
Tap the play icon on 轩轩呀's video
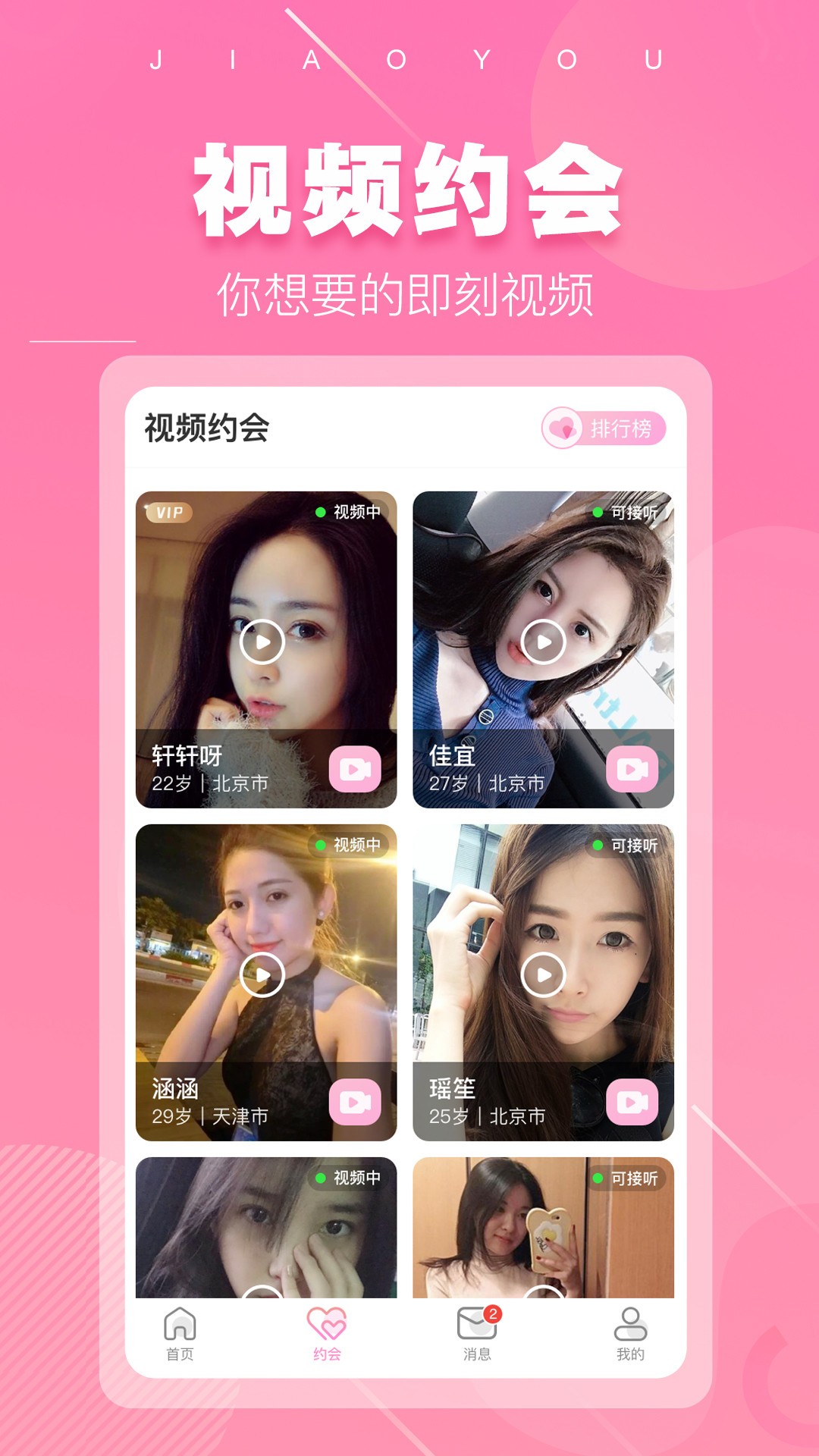262,641
